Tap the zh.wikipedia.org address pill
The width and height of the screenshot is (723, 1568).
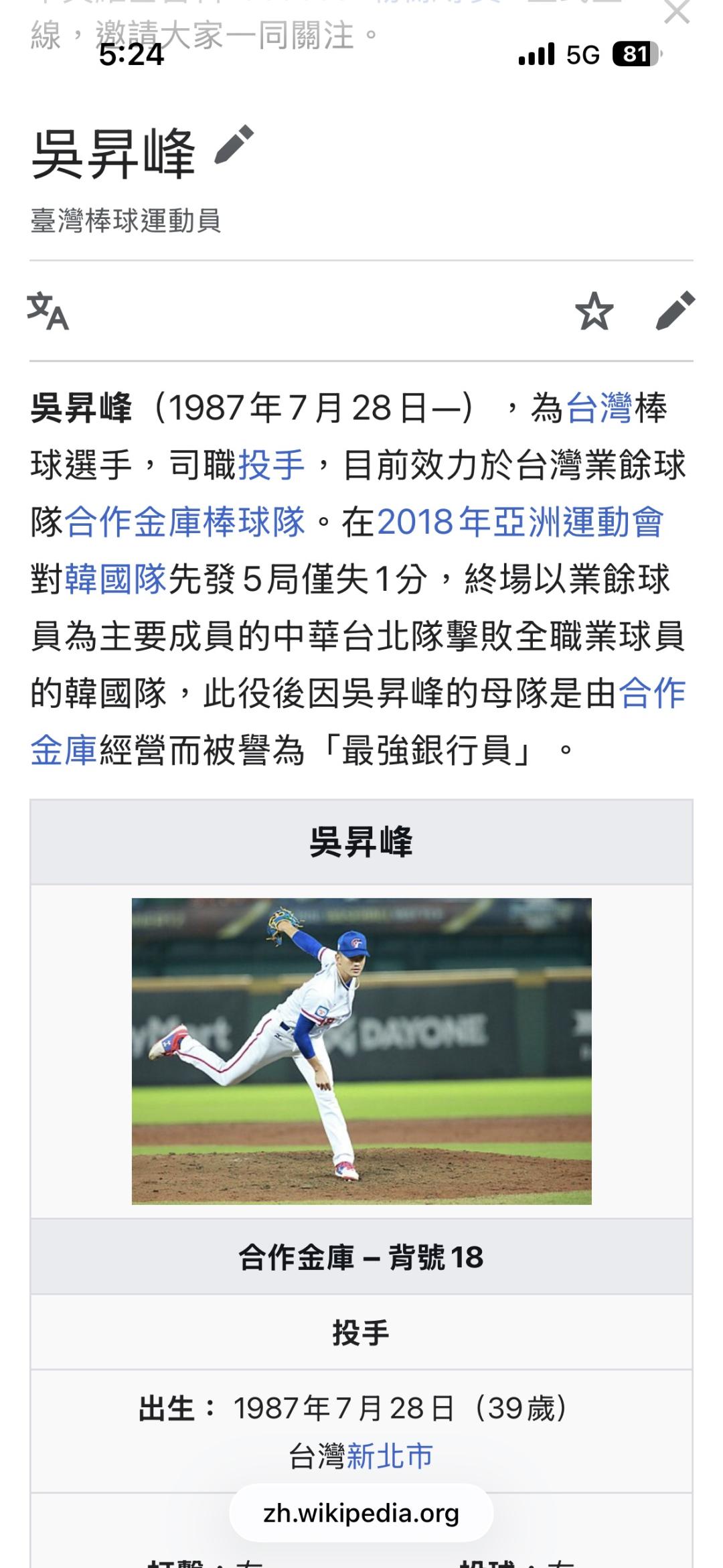pyautogui.click(x=361, y=1513)
